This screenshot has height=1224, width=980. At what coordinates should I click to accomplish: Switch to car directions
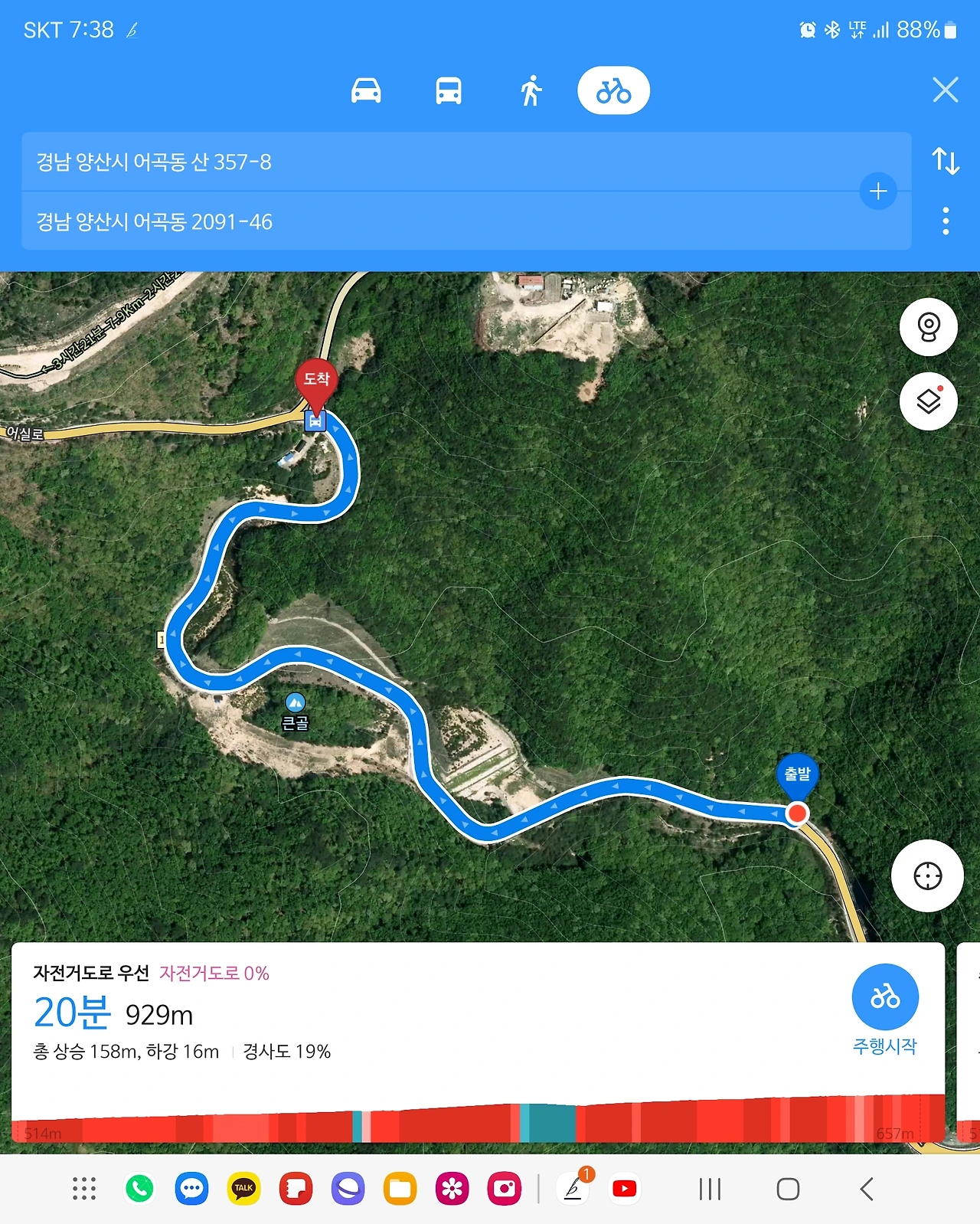366,90
